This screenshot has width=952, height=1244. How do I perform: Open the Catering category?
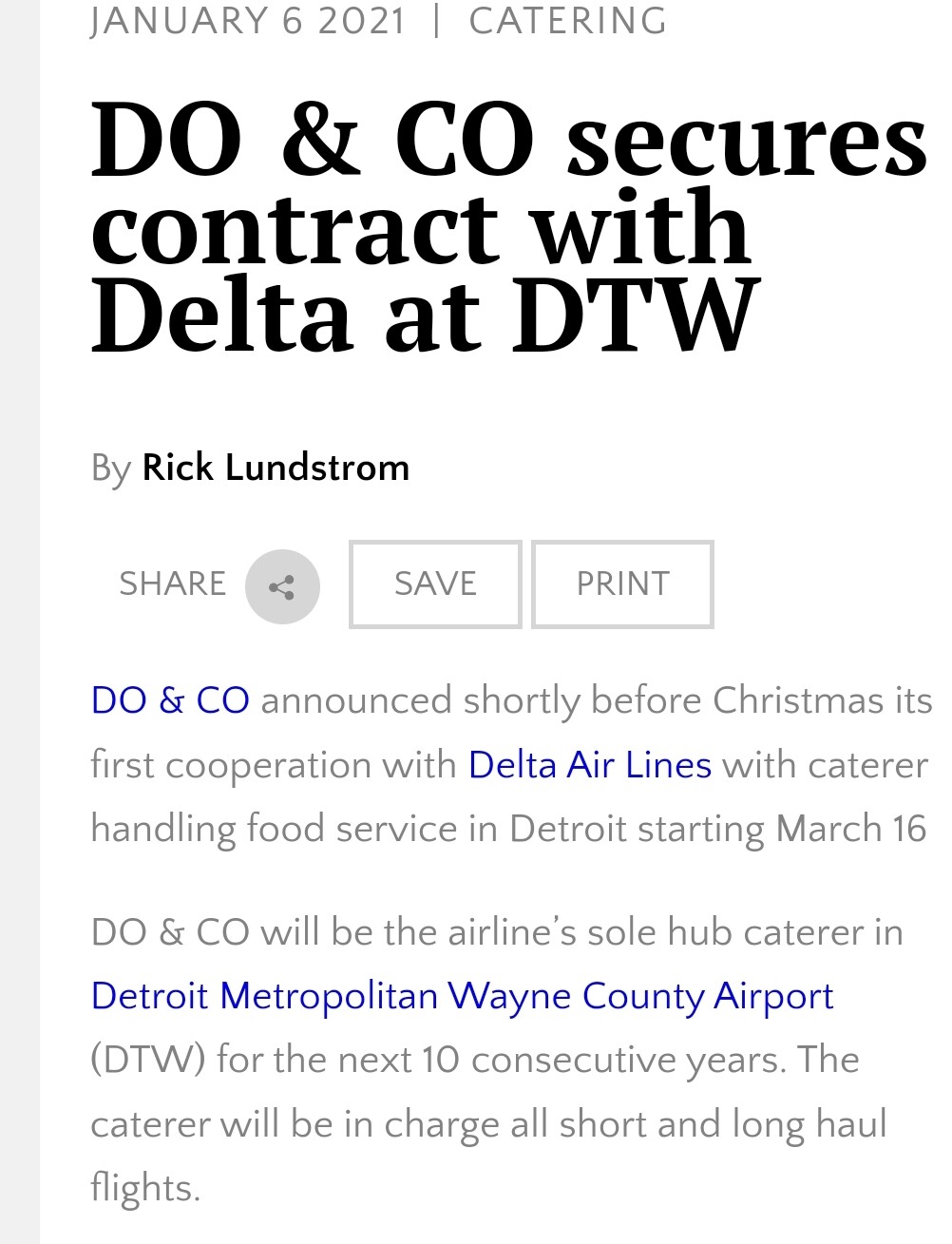click(x=568, y=21)
